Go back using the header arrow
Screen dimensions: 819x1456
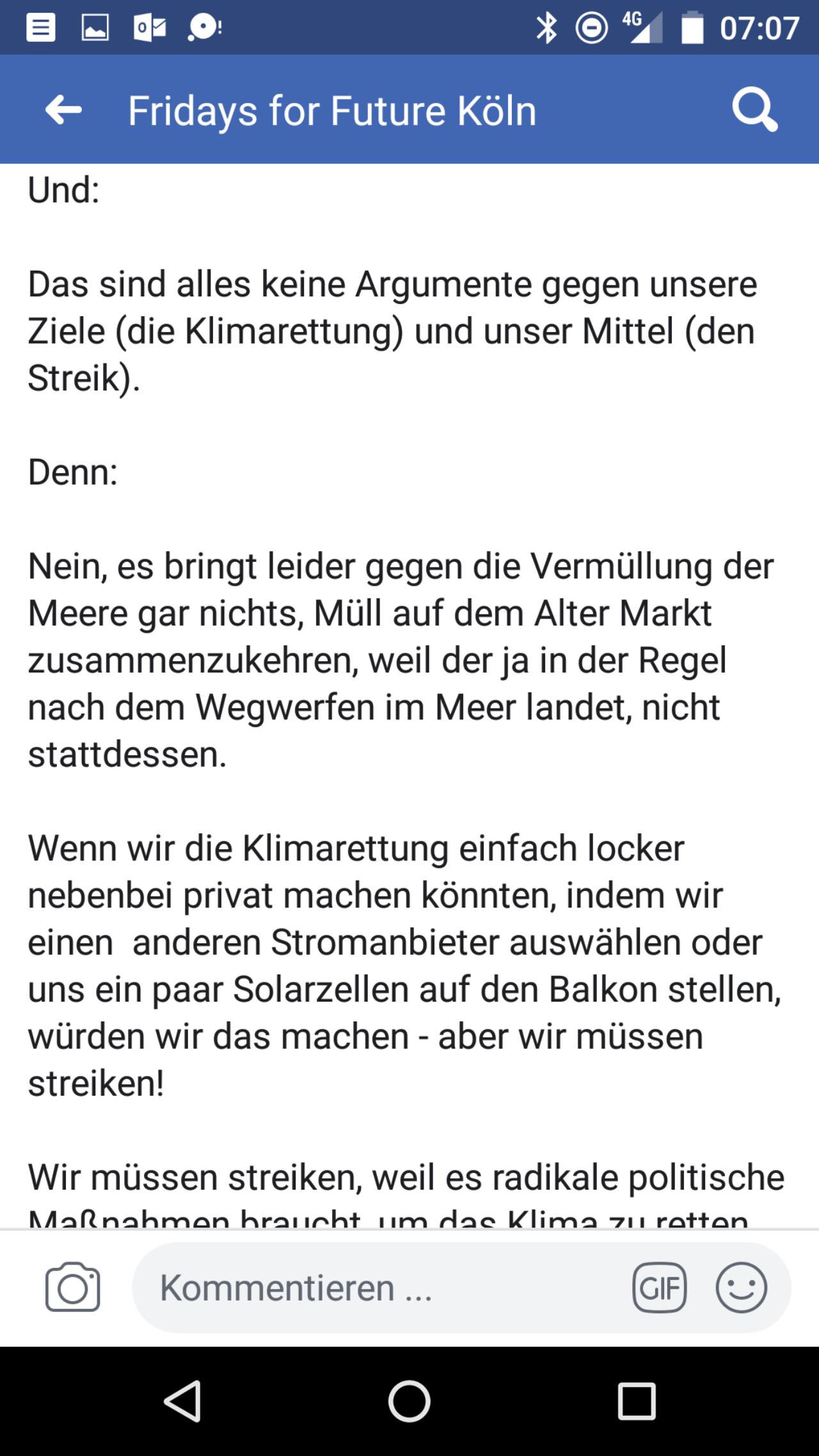pyautogui.click(x=63, y=110)
